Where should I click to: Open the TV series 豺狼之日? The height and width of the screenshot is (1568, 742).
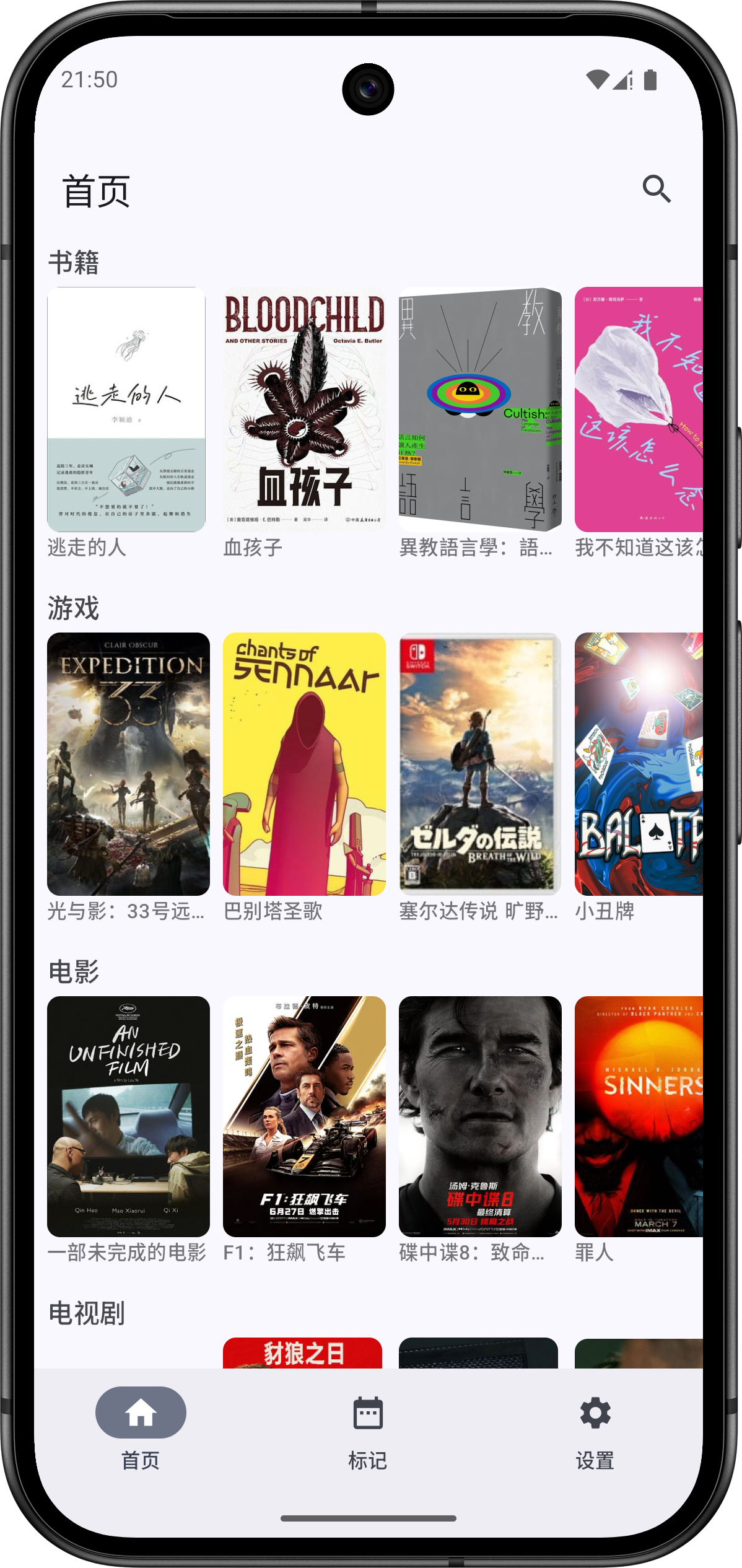[302, 1352]
